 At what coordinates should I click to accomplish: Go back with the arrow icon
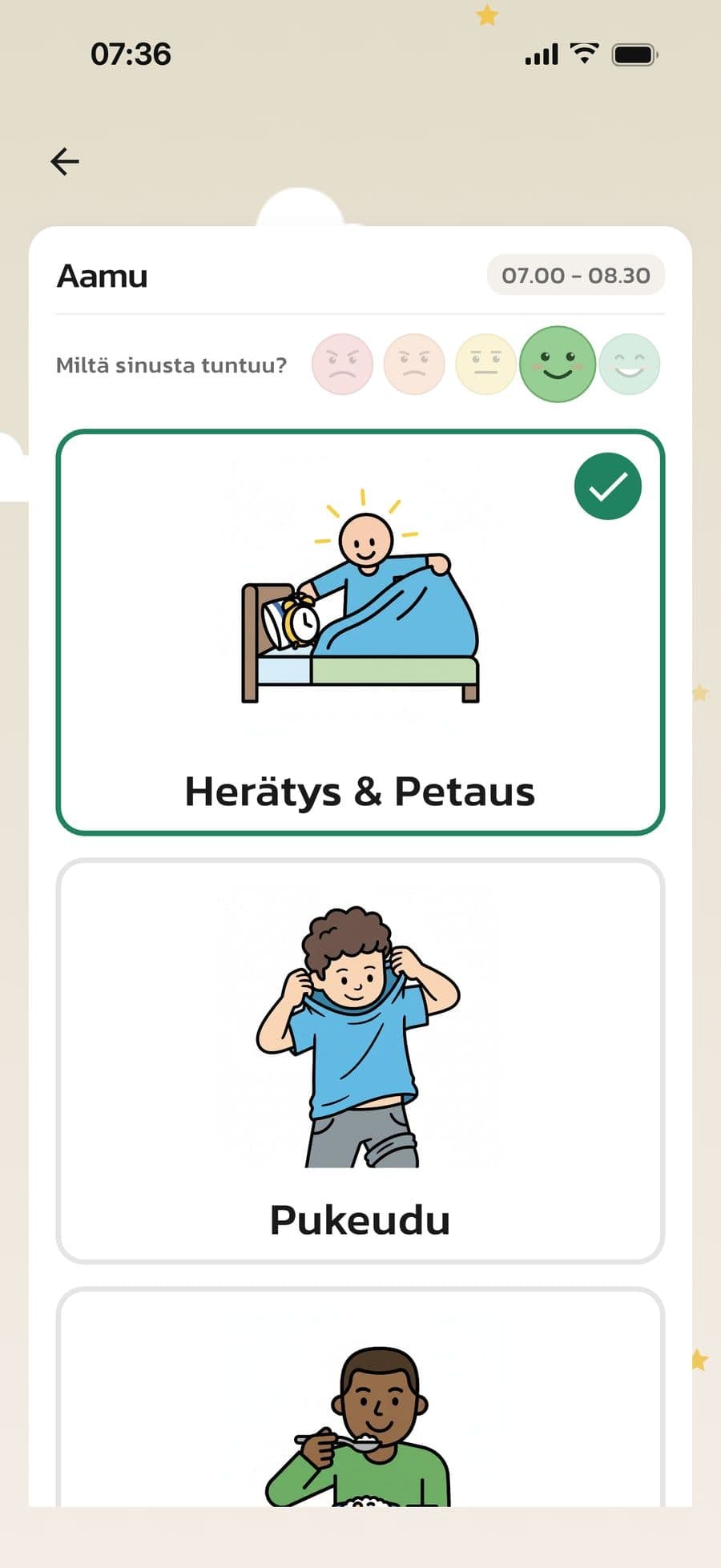65,161
